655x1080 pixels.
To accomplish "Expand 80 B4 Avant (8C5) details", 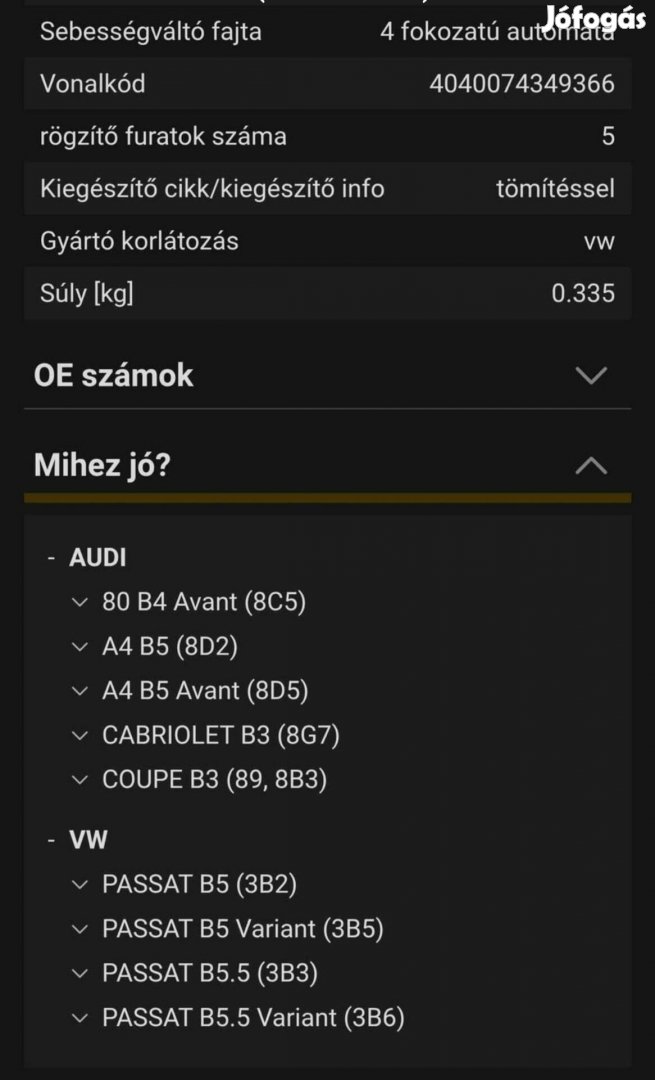I will (x=81, y=602).
